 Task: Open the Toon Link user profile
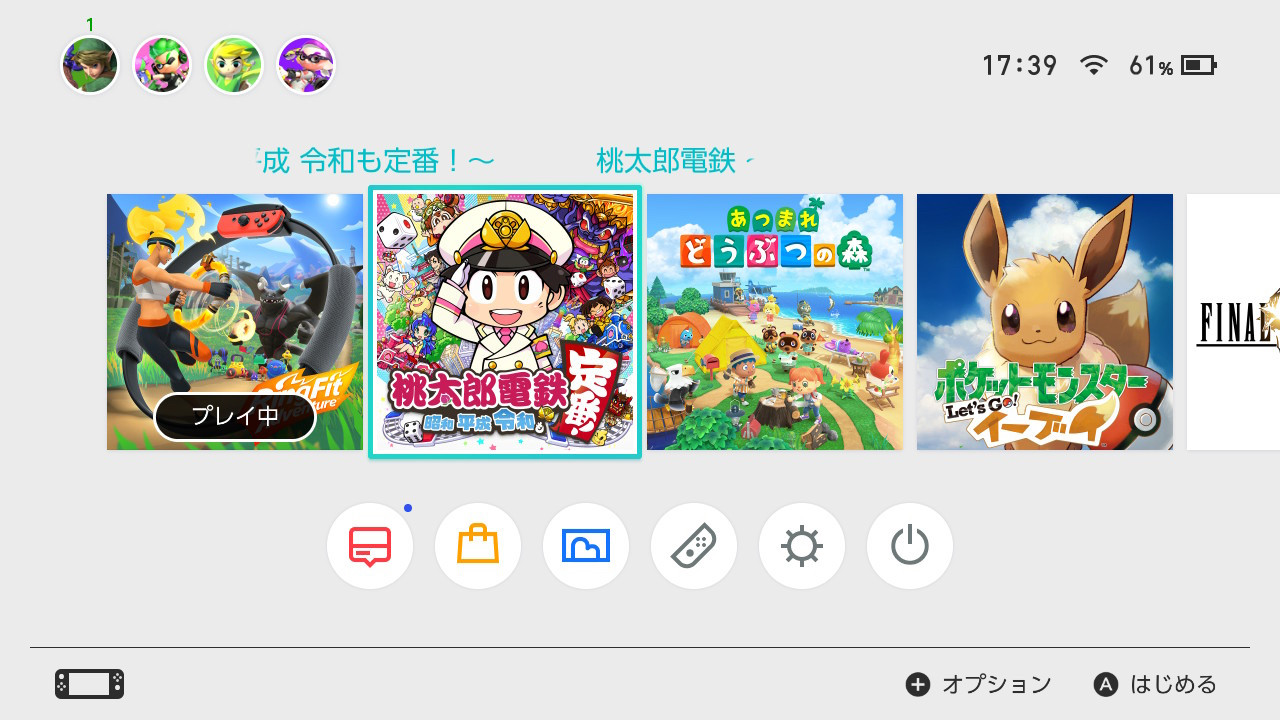[234, 65]
